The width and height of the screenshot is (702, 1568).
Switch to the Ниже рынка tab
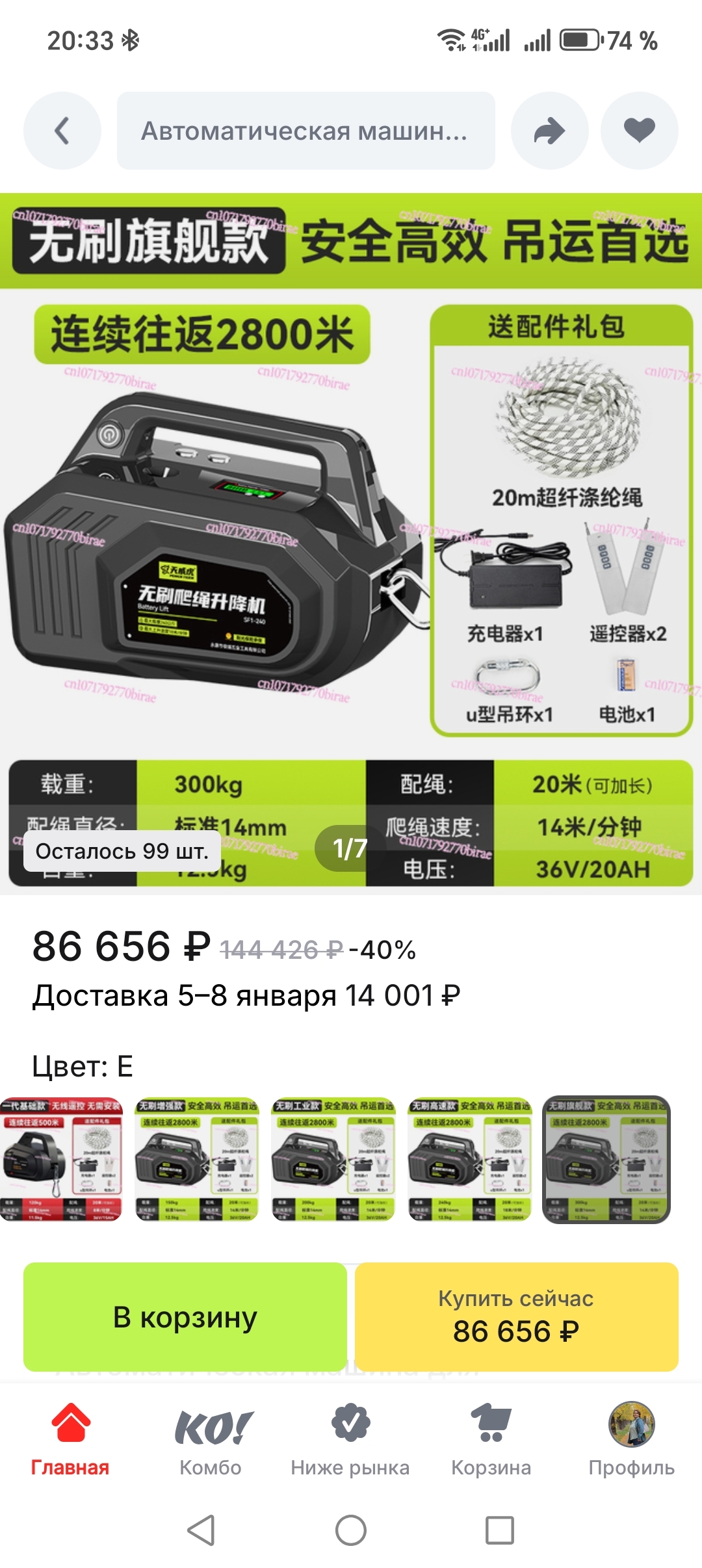pyautogui.click(x=350, y=1439)
